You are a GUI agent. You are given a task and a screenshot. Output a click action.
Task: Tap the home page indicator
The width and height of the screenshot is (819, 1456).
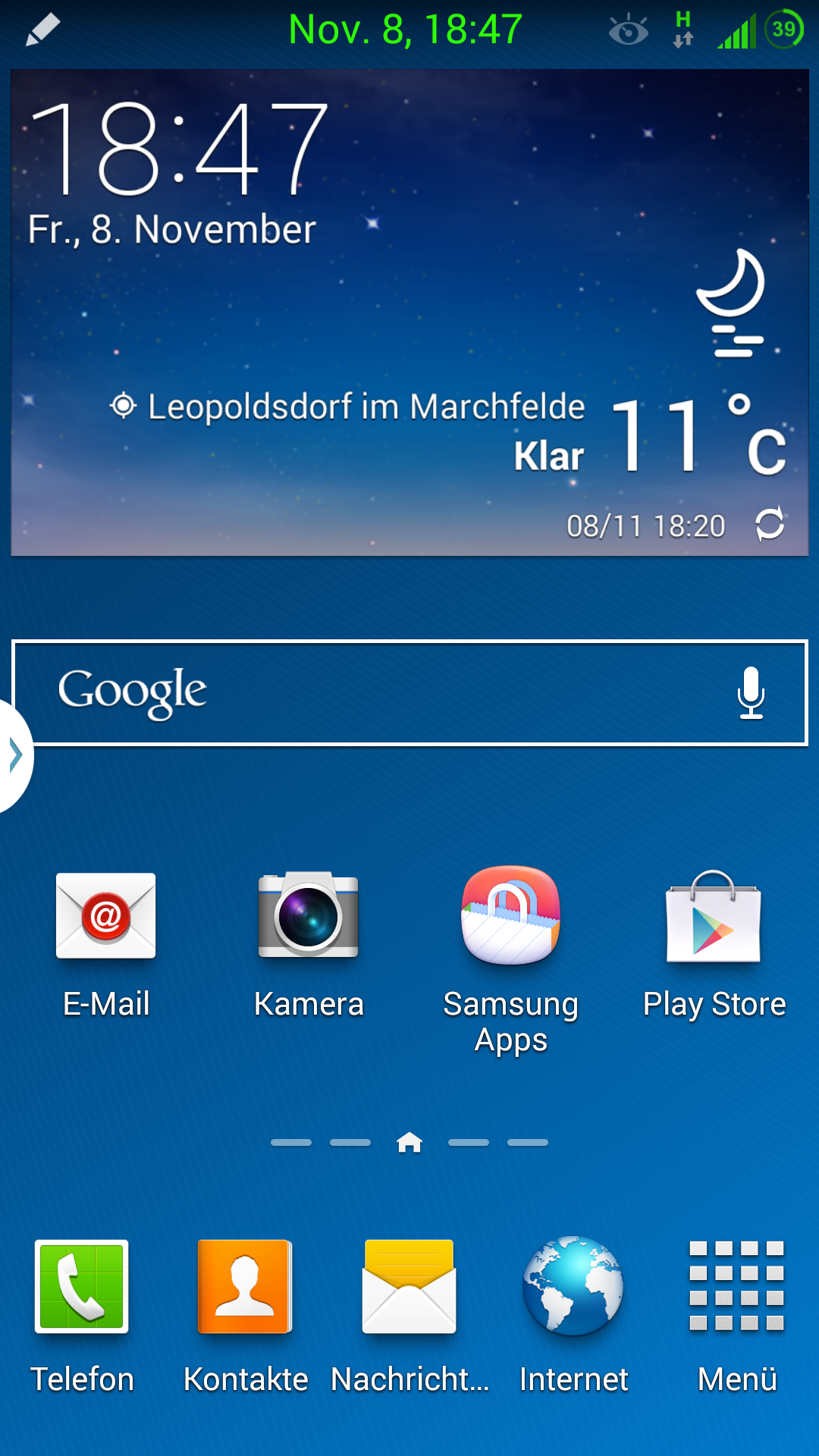point(409,1142)
